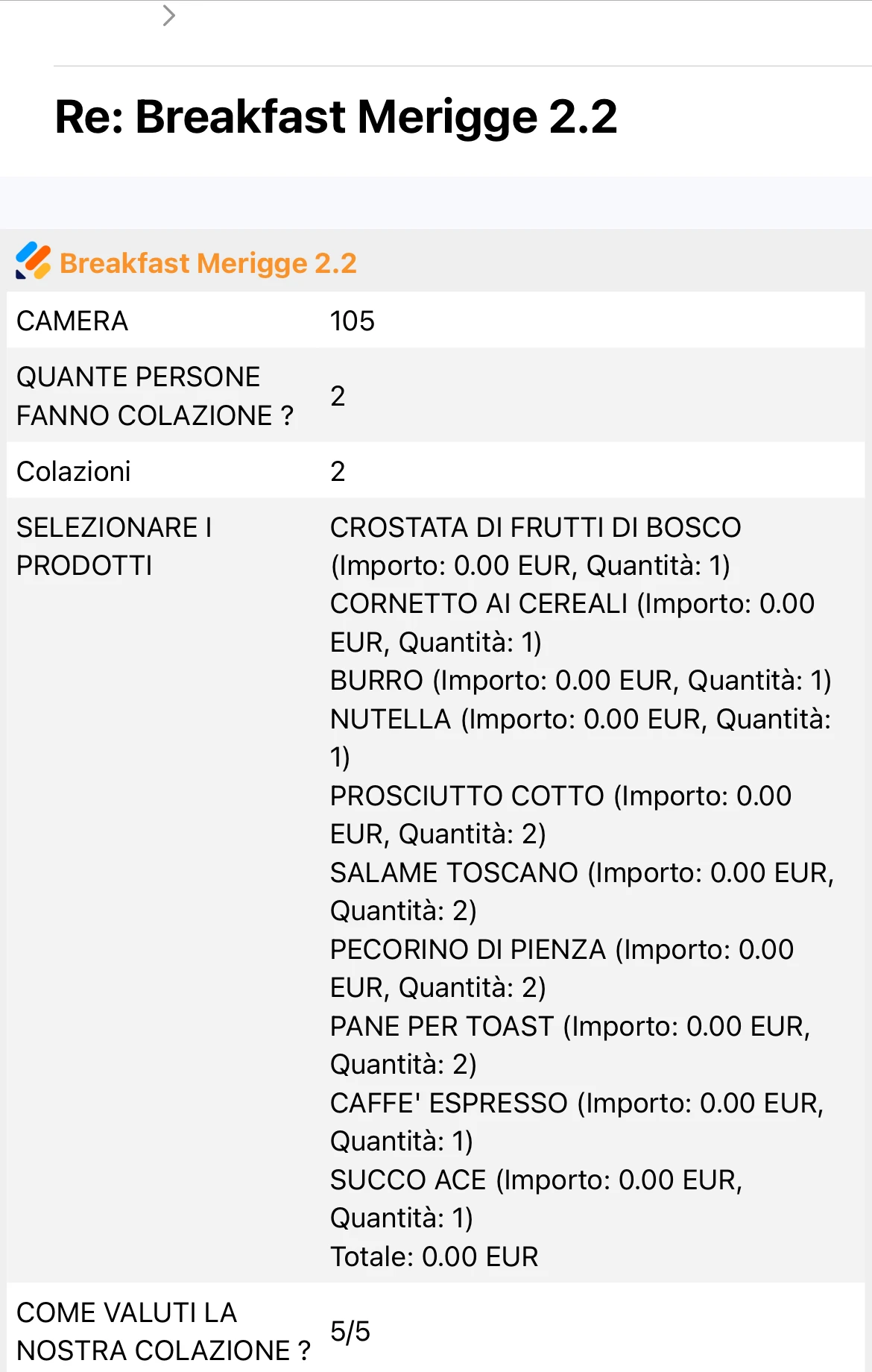
Task: Expand the sender details chevron
Action: (169, 16)
